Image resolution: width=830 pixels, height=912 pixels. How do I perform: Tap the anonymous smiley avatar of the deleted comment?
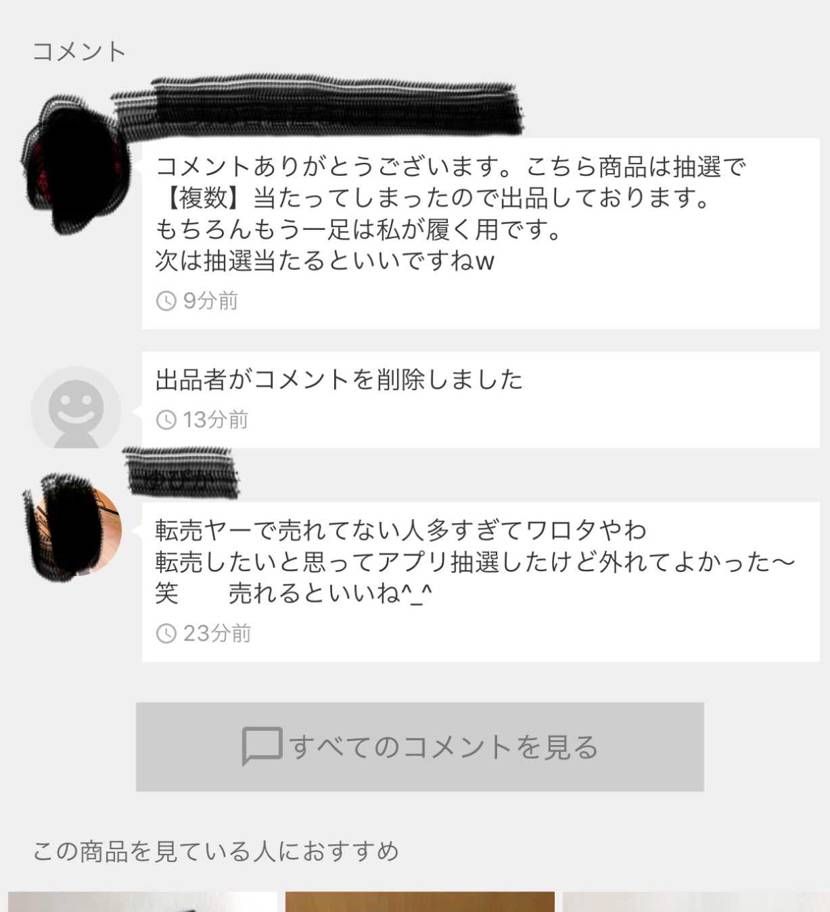(x=75, y=408)
